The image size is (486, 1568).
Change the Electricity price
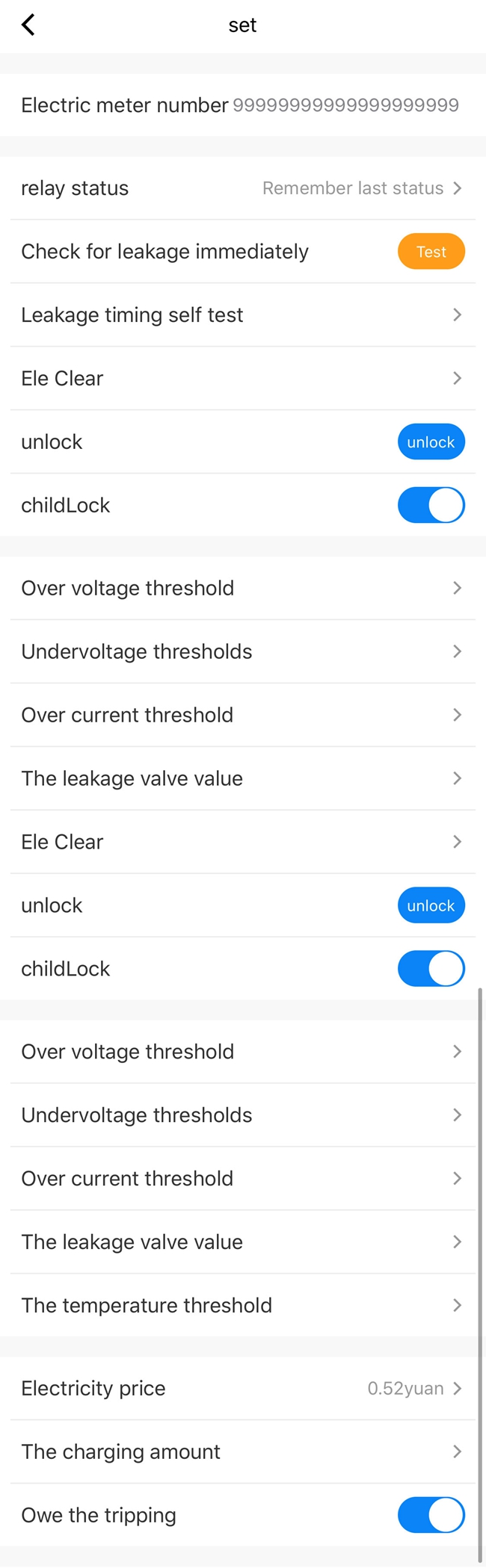(x=242, y=1388)
